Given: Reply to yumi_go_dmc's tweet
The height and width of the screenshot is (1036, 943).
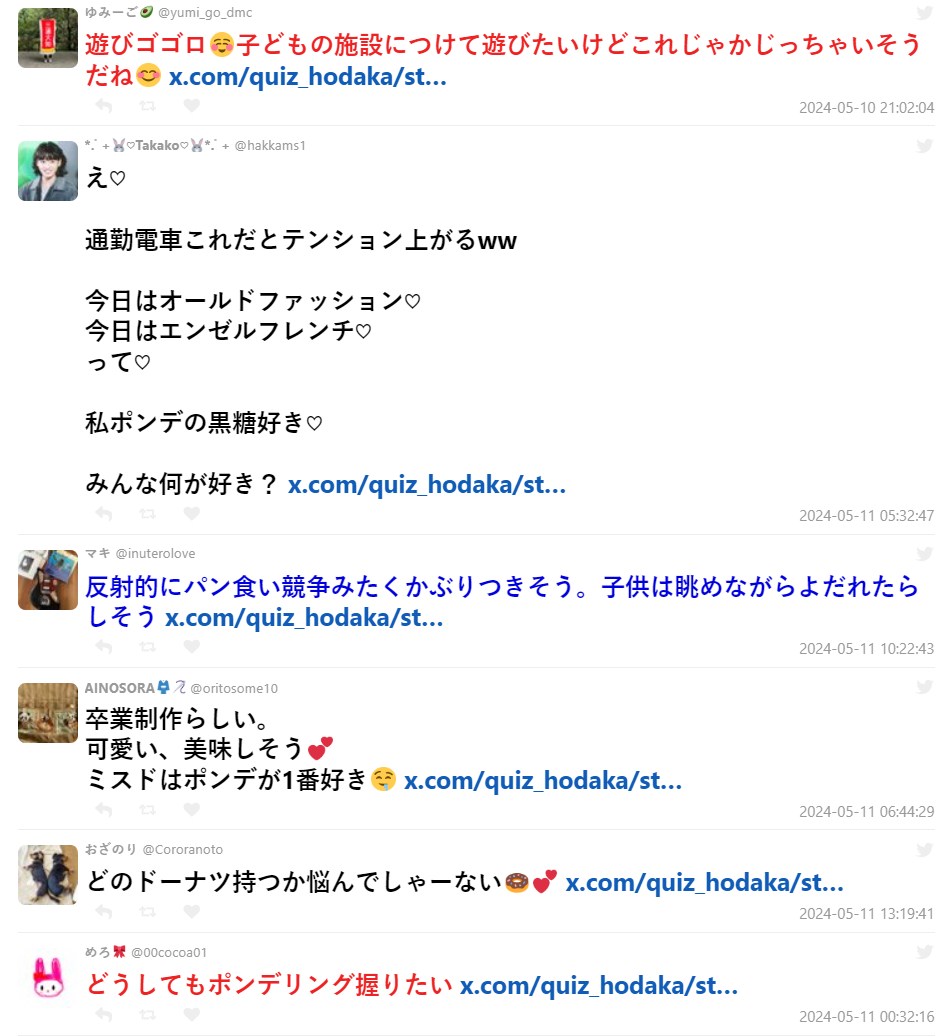Looking at the screenshot, I should (104, 105).
